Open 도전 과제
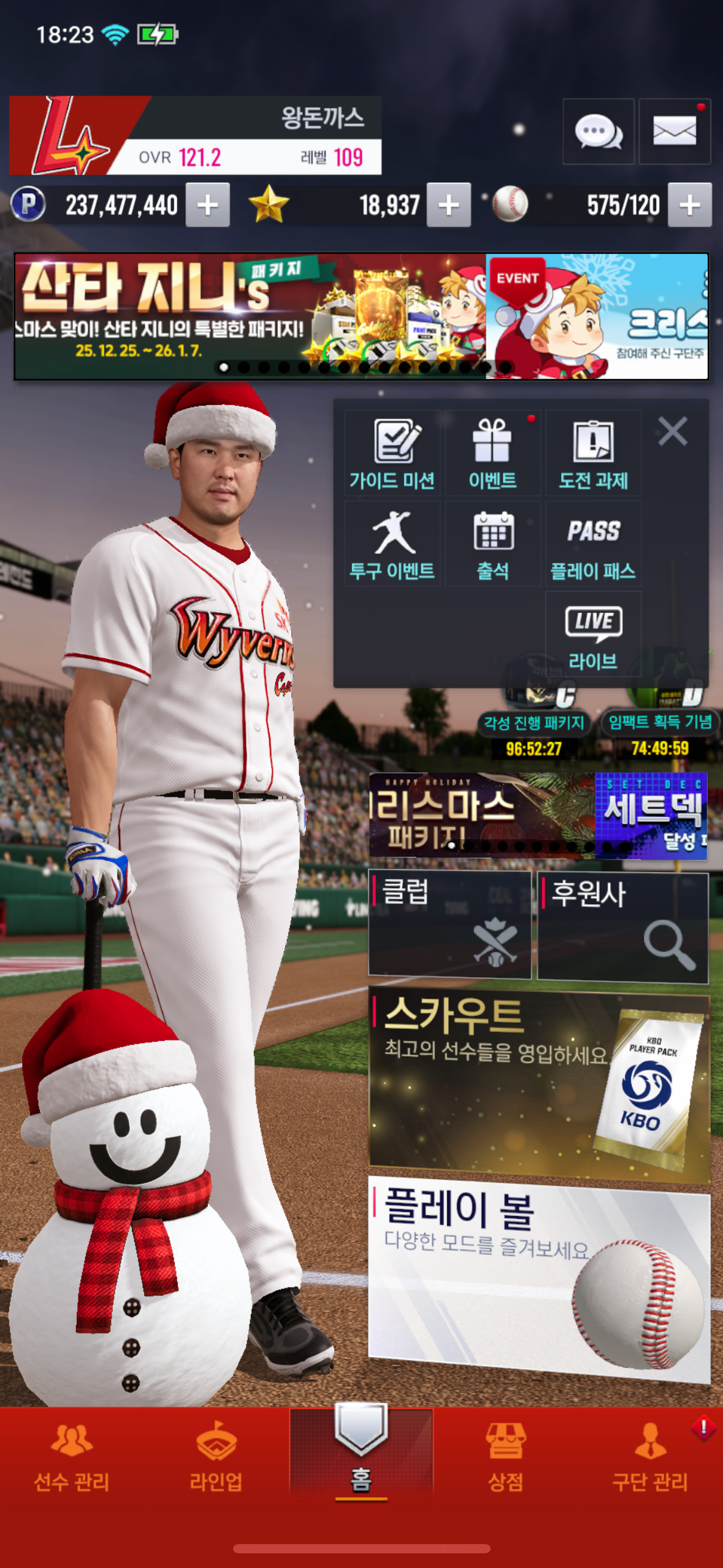The height and width of the screenshot is (1568, 723). pos(593,454)
